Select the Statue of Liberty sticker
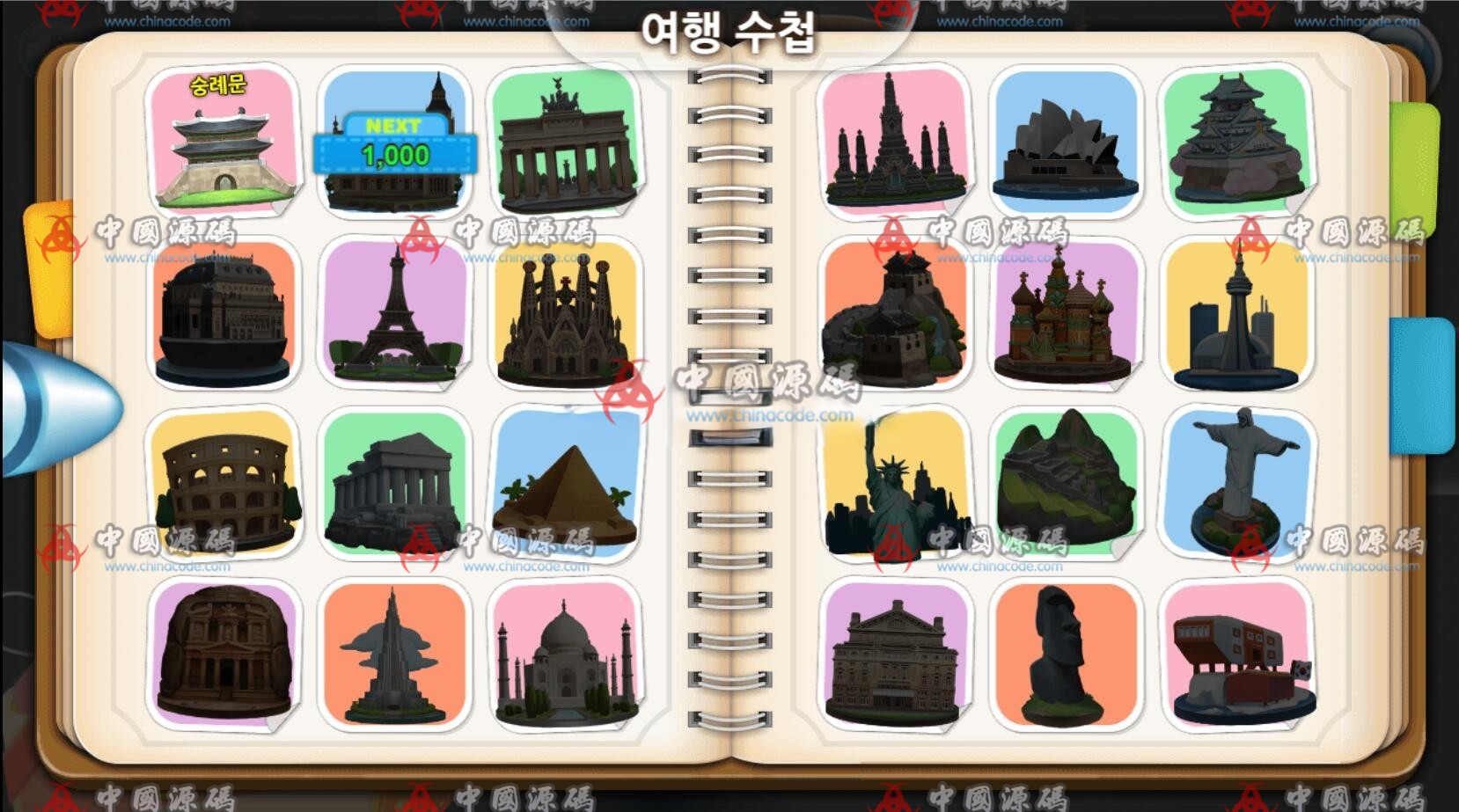This screenshot has height=812, width=1459. (893, 484)
